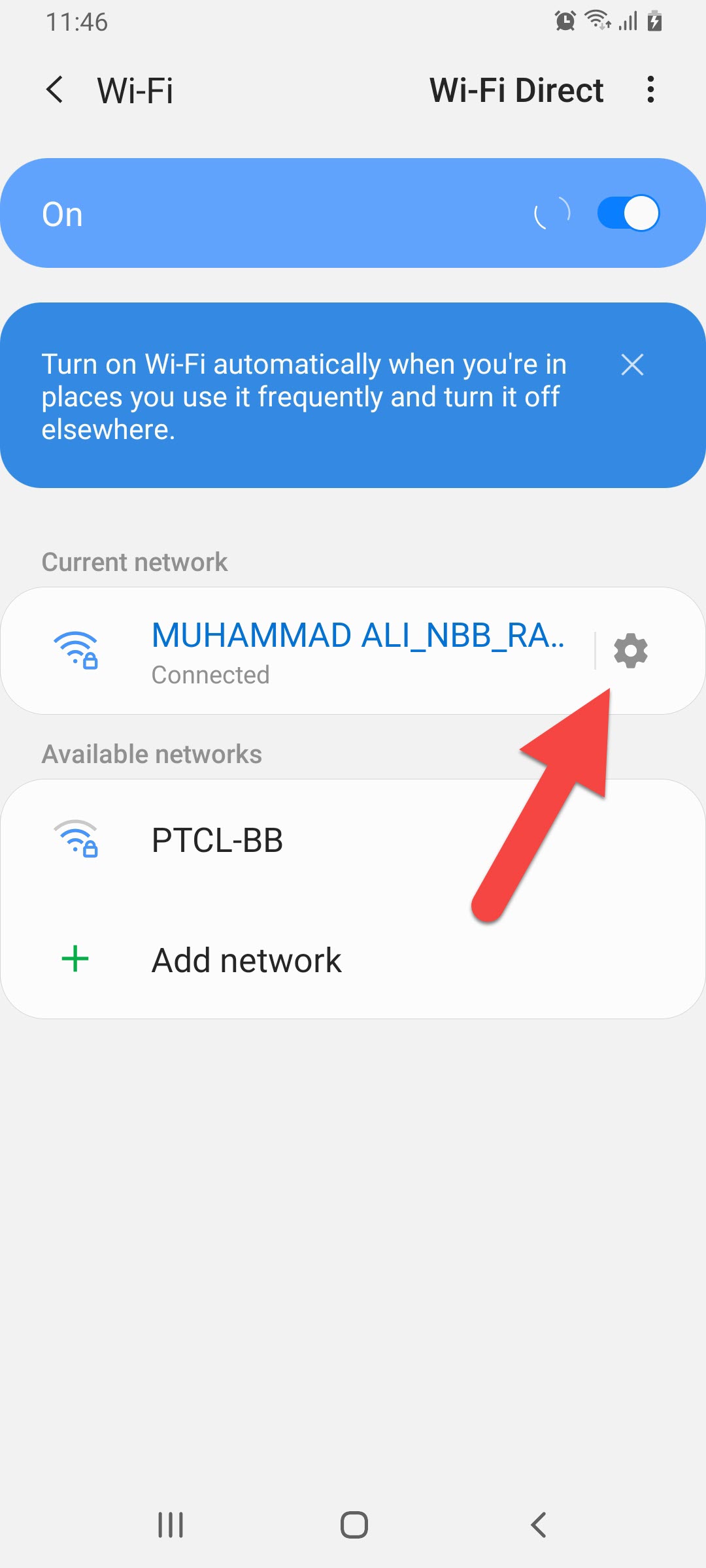706x1568 pixels.
Task: Turn off the Wi-Fi switch
Action: click(628, 213)
